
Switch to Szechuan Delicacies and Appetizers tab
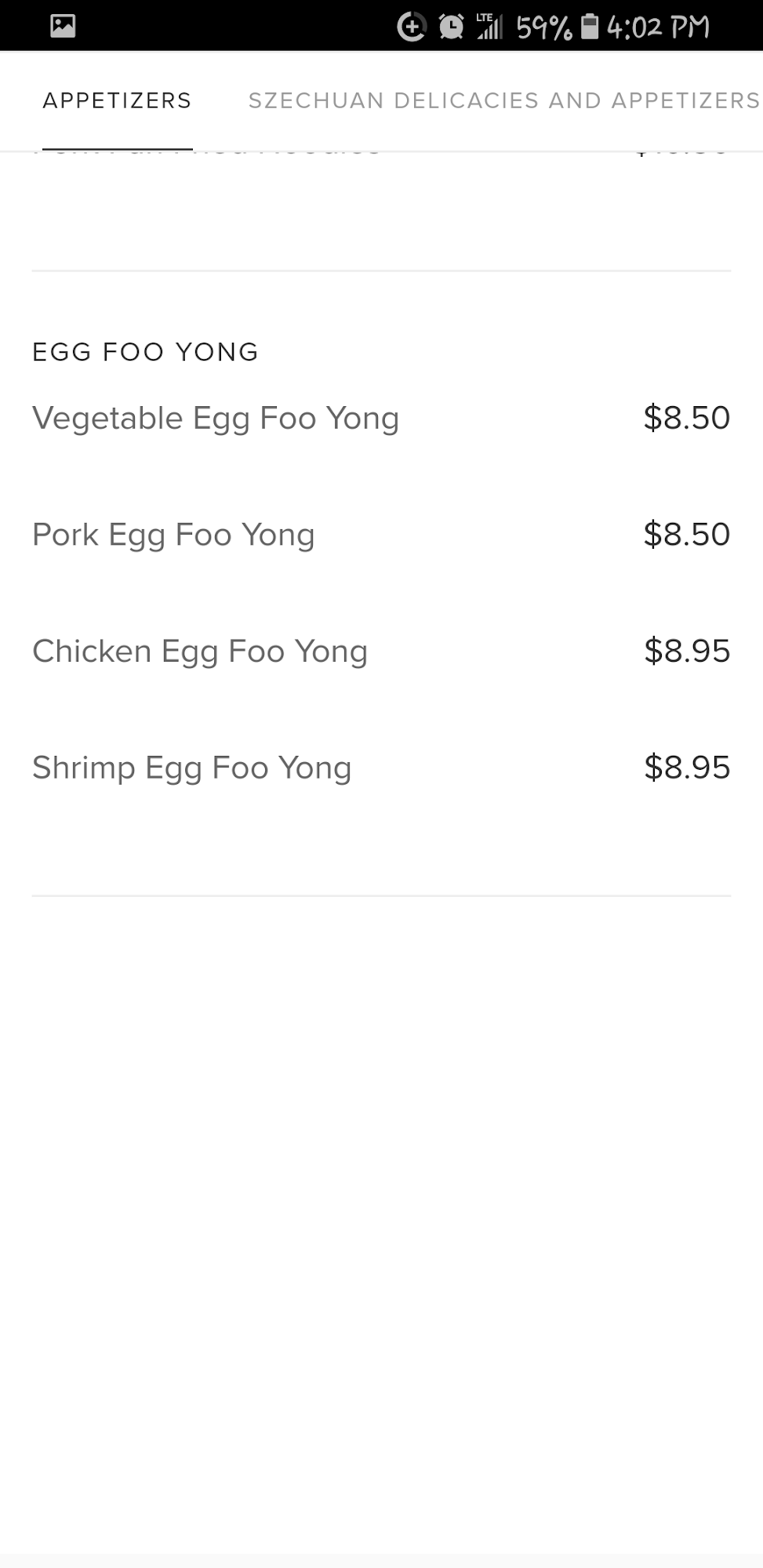point(503,101)
